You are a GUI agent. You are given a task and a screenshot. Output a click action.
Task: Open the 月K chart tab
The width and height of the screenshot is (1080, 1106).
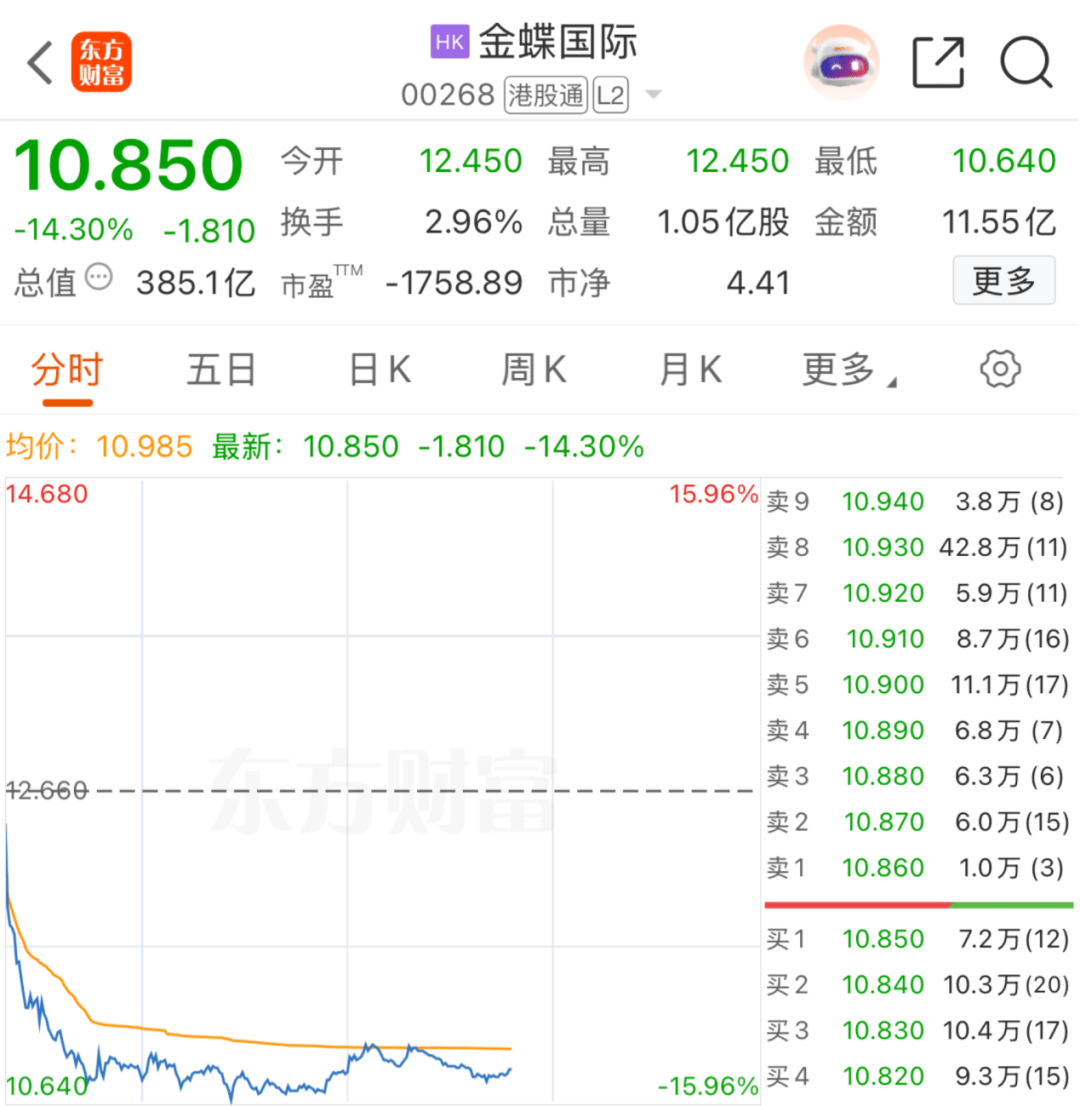click(688, 369)
